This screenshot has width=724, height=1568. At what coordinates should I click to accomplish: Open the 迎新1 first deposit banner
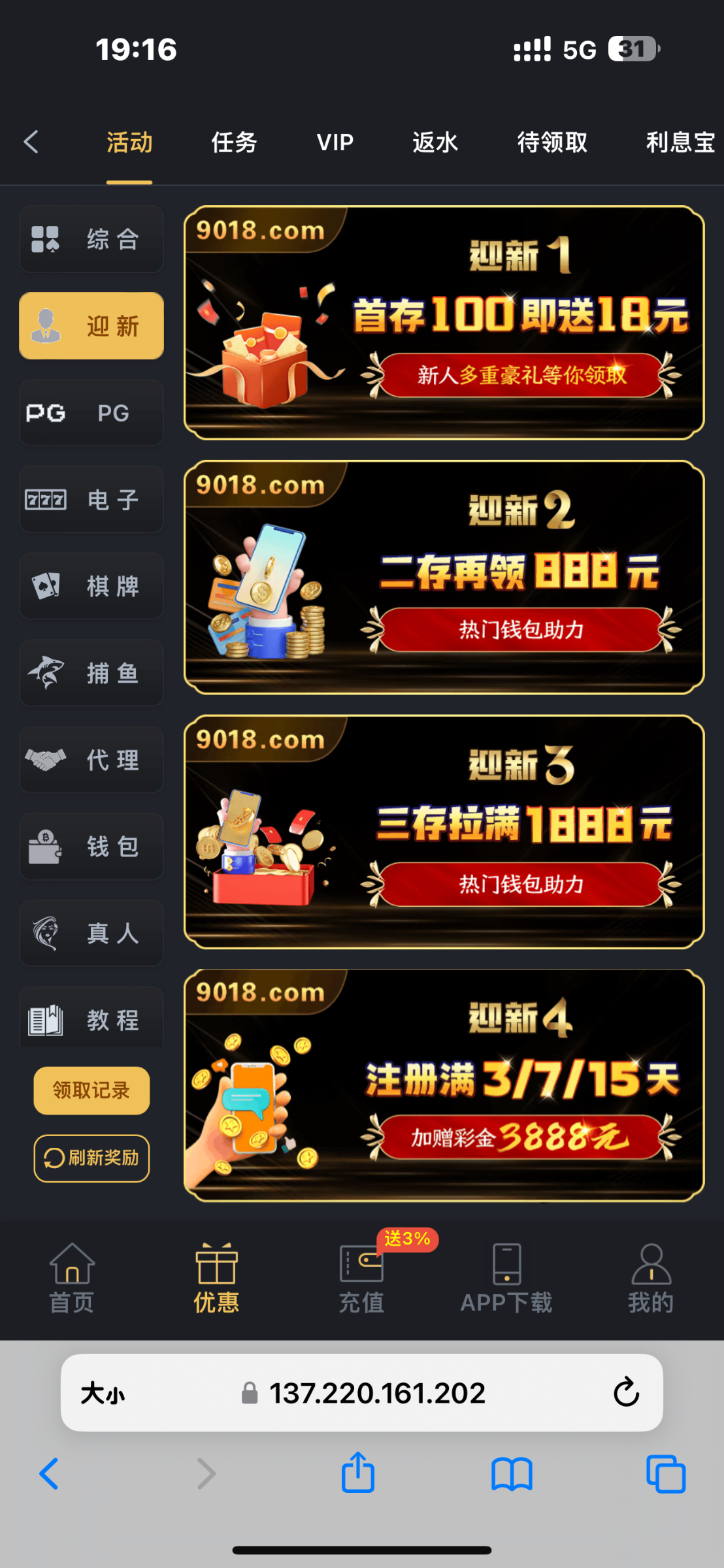tap(444, 323)
